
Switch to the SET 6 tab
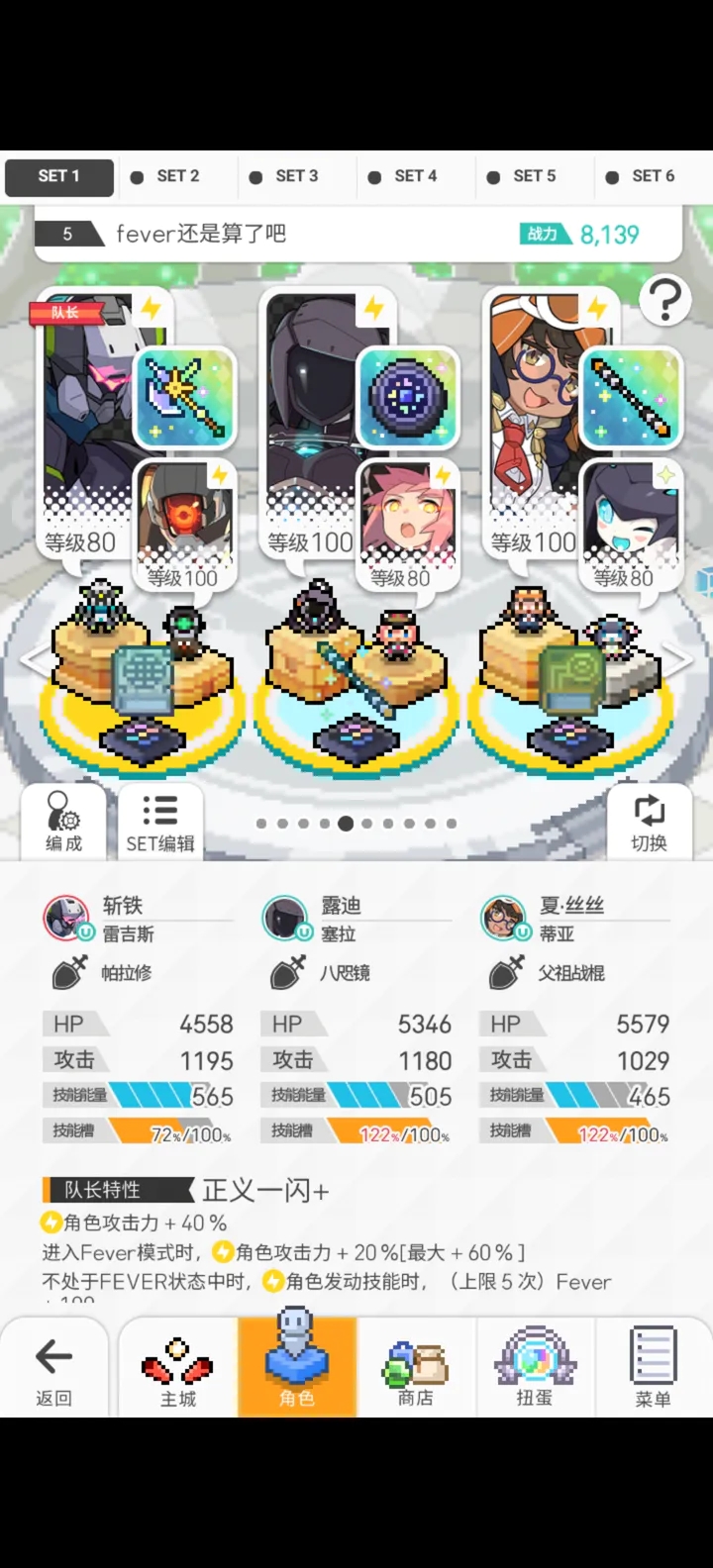pyautogui.click(x=653, y=176)
